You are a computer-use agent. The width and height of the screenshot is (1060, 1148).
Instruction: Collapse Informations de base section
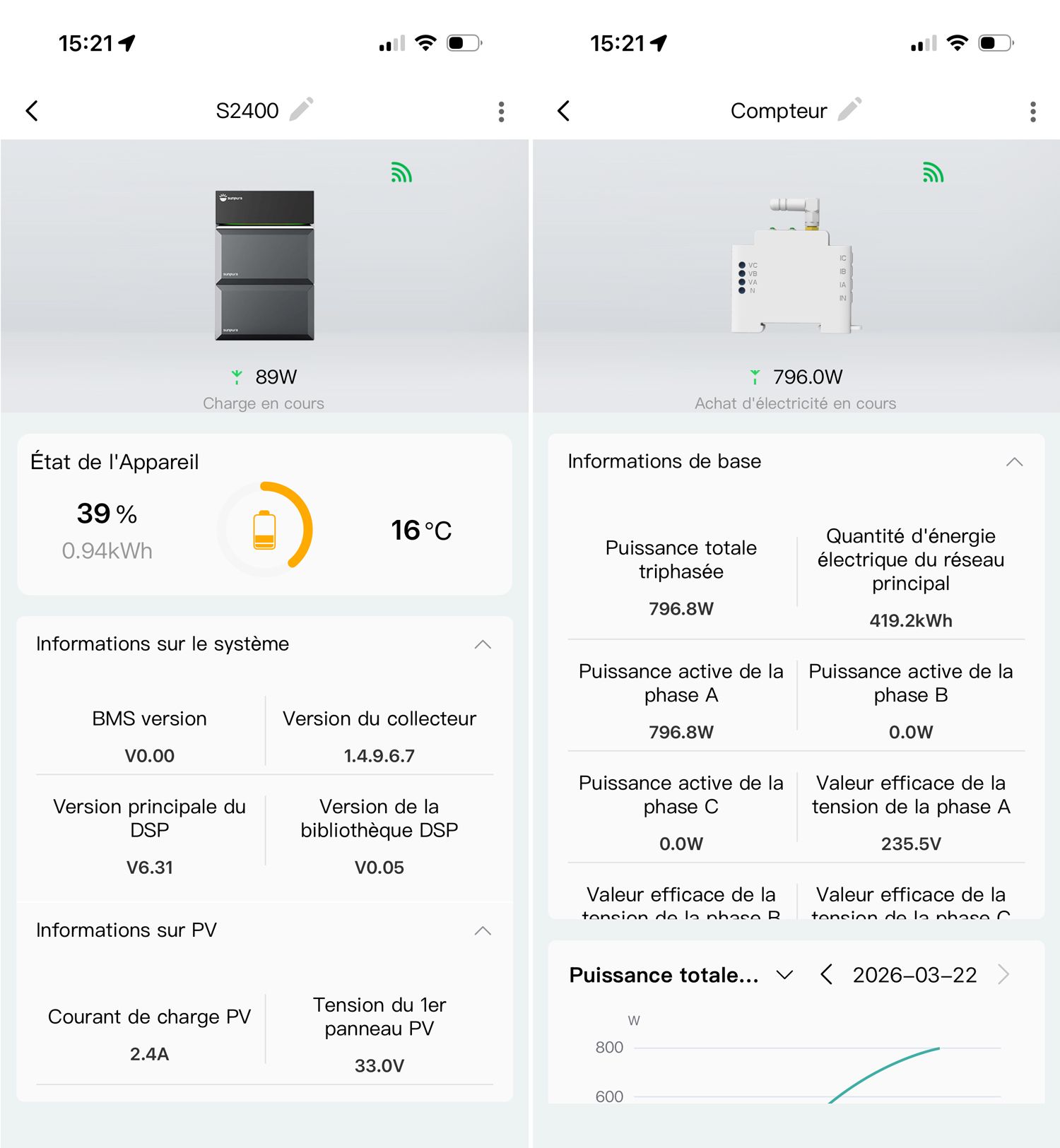click(x=1014, y=462)
